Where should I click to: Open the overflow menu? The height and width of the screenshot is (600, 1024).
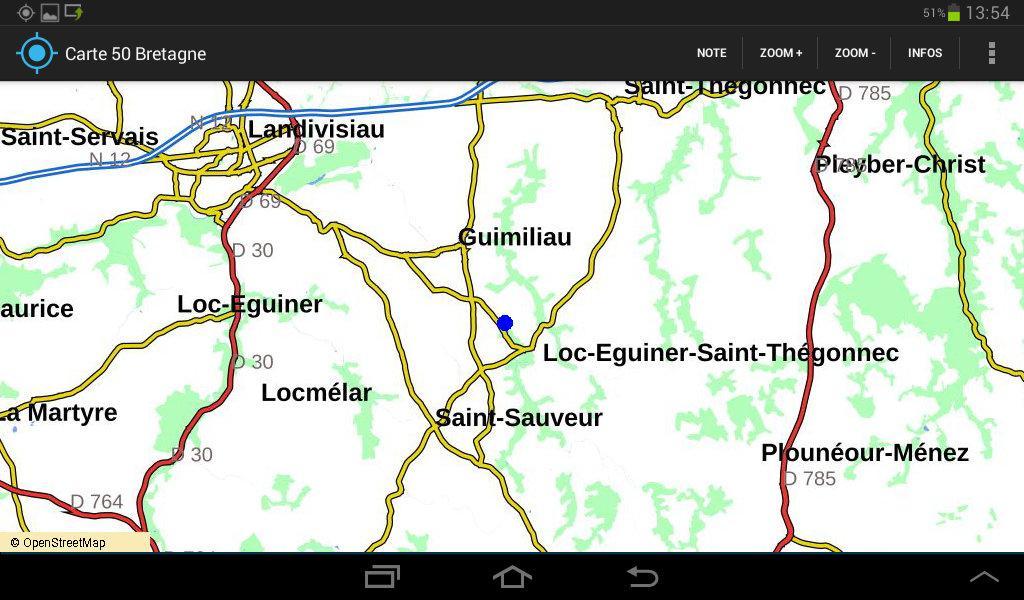[991, 53]
